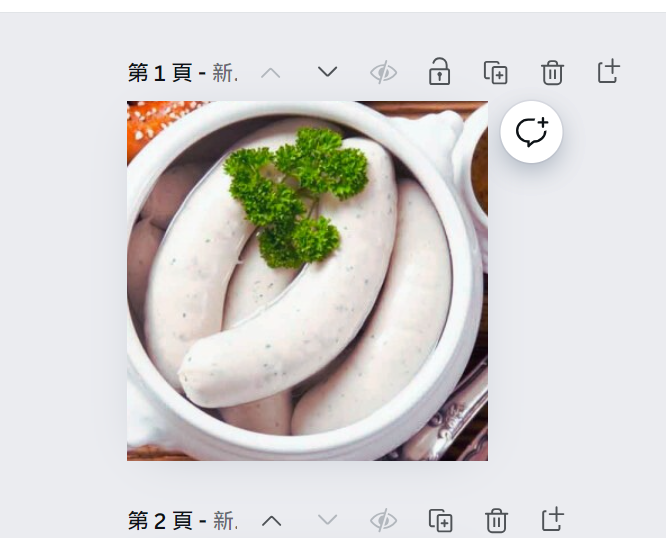Add a new page after page 2

[552, 520]
